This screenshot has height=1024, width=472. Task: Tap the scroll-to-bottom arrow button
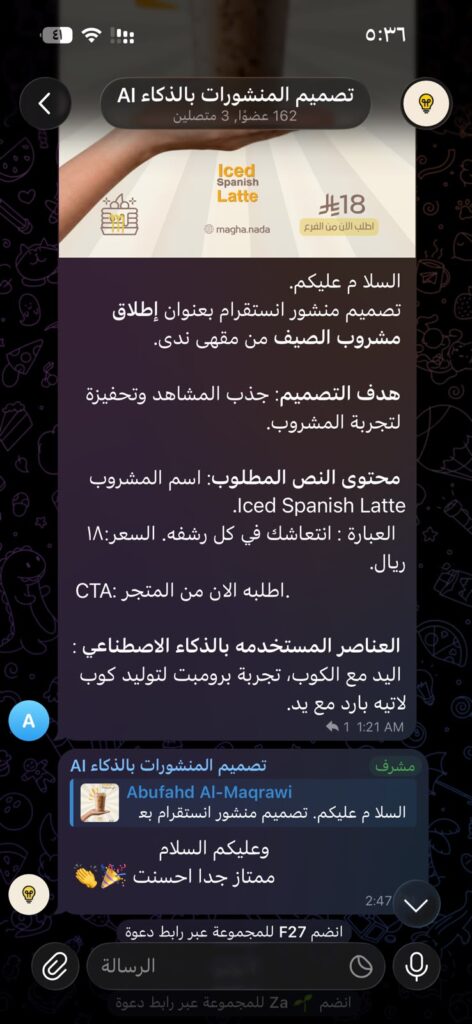click(416, 905)
